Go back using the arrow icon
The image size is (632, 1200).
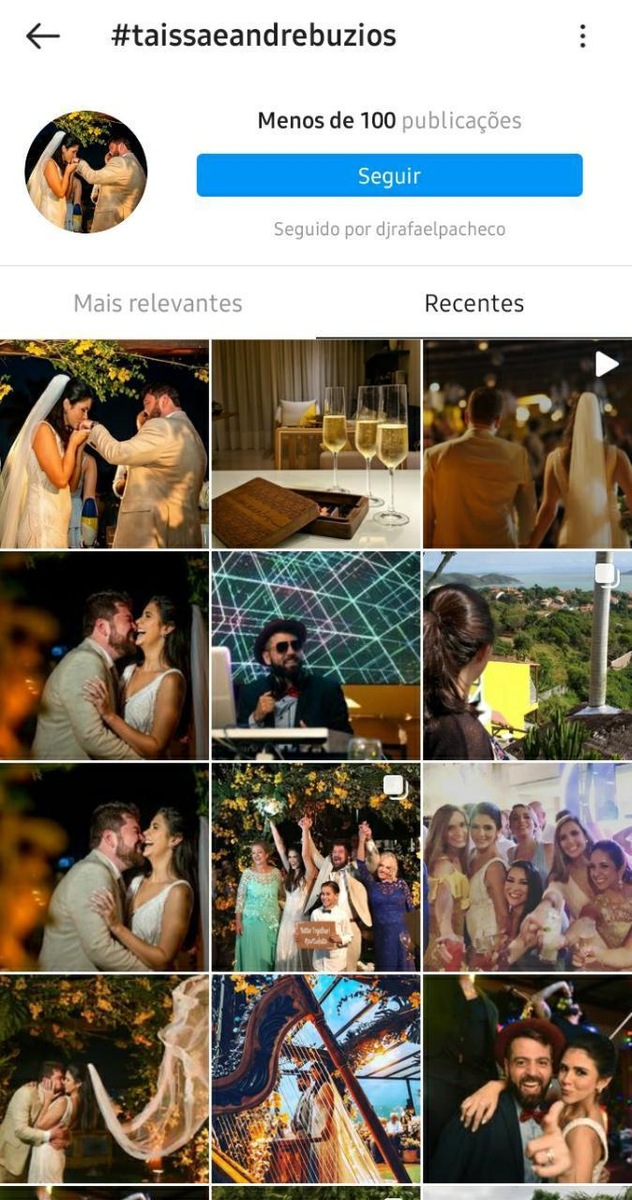point(42,37)
